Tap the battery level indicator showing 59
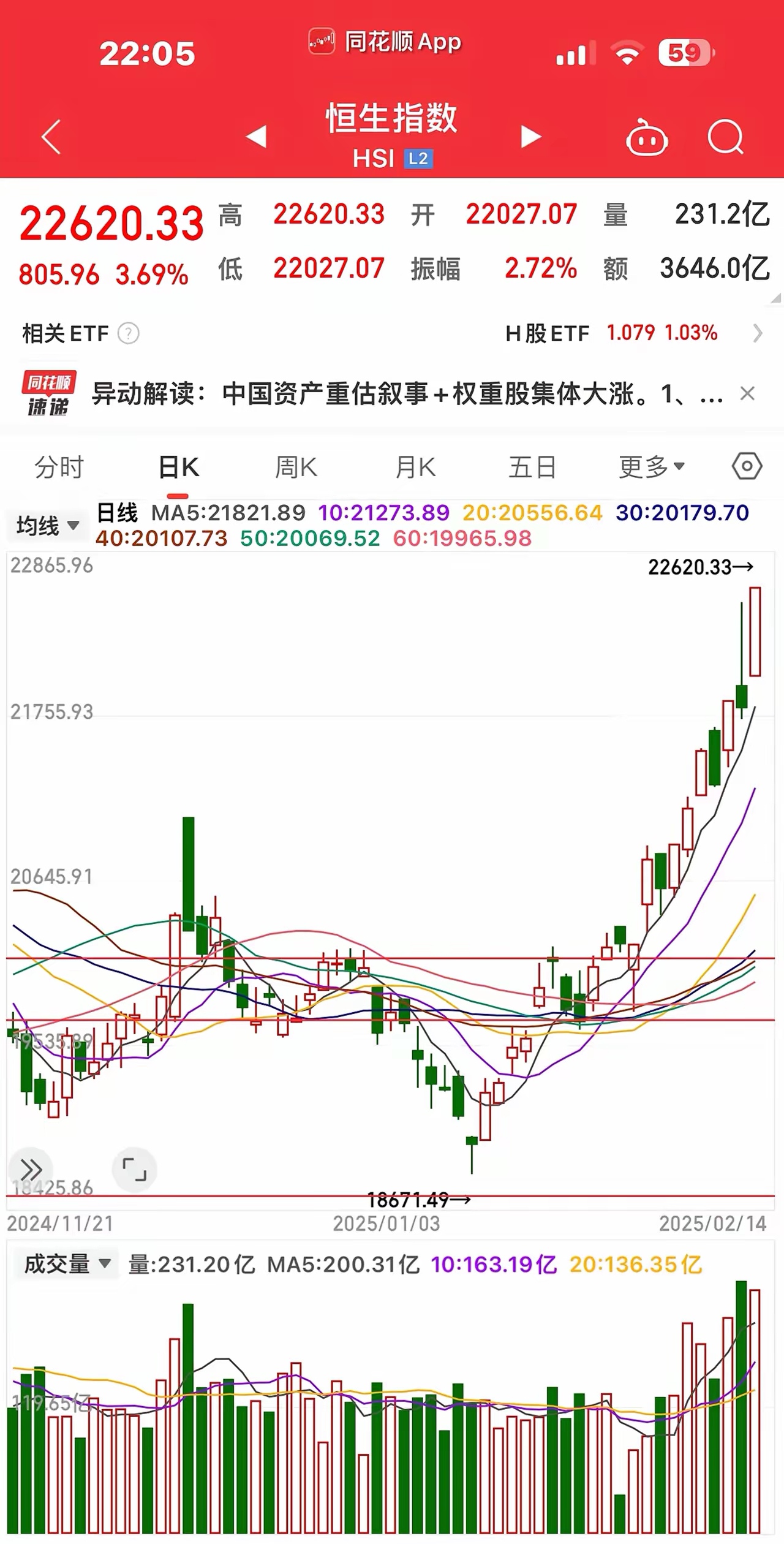Viewport: 784px width, 1544px height. 684,54
